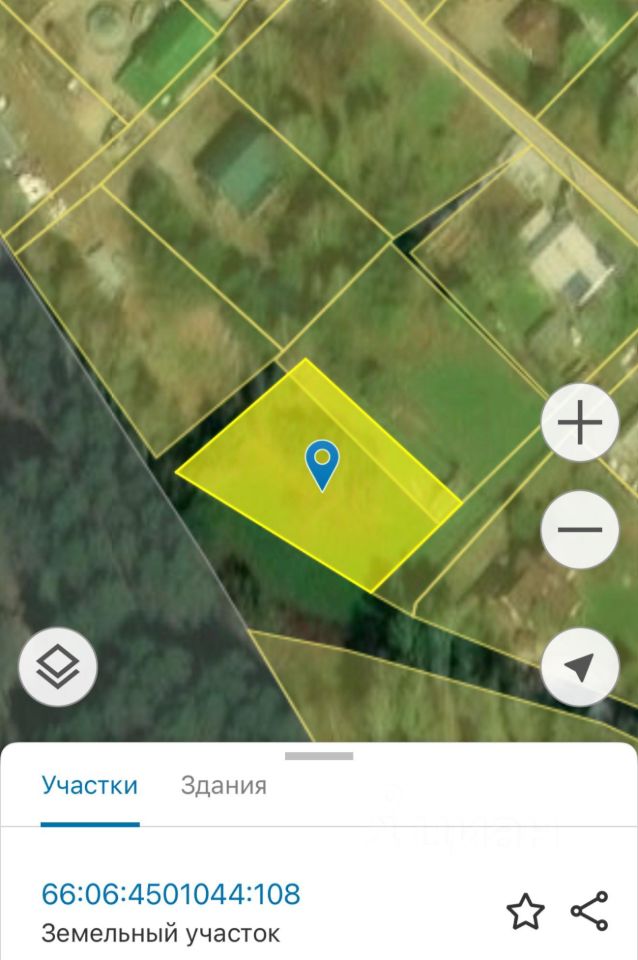Zoom out of the map
Image resolution: width=638 pixels, height=960 pixels.
point(580,530)
